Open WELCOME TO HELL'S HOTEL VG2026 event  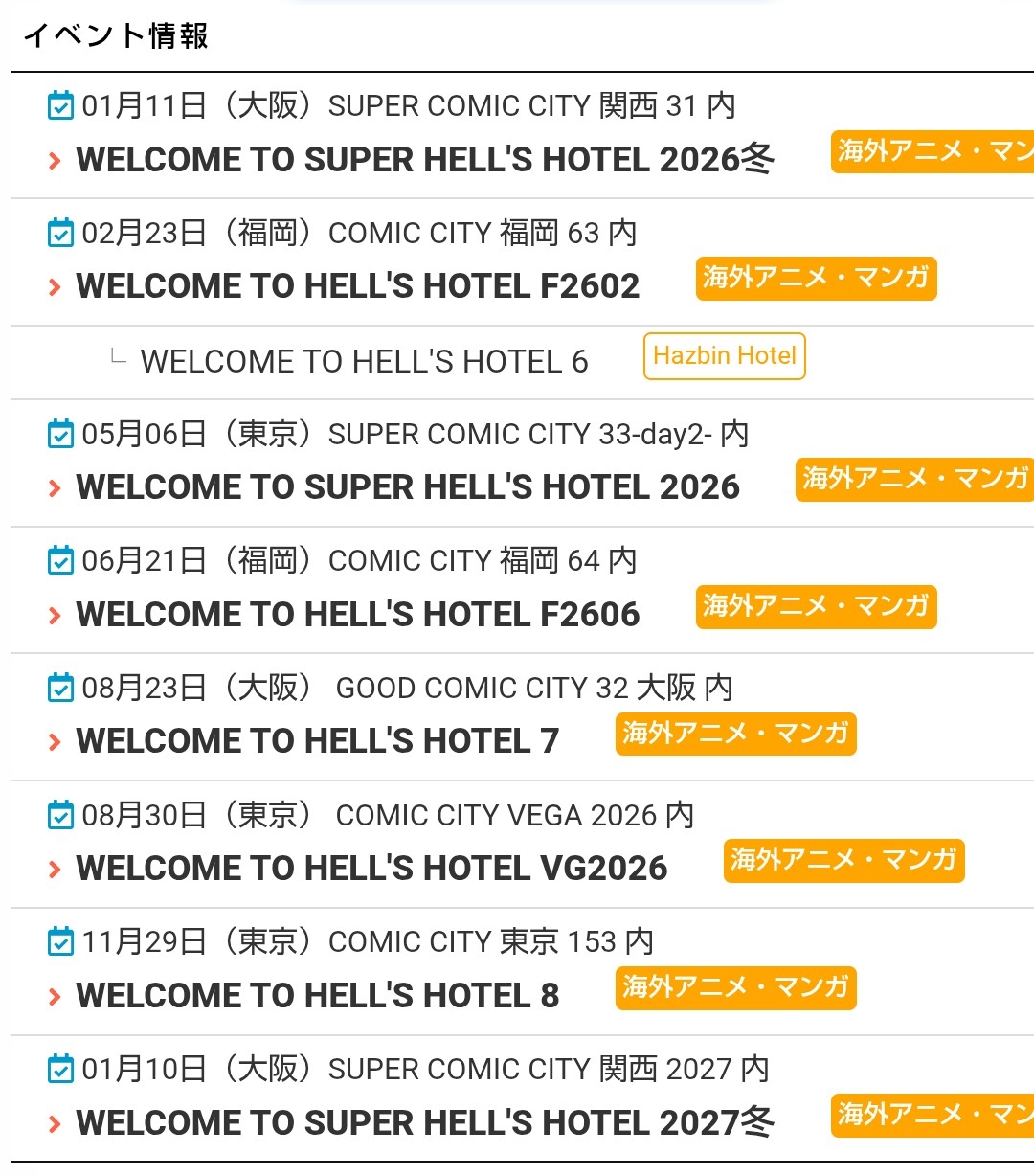371,869
